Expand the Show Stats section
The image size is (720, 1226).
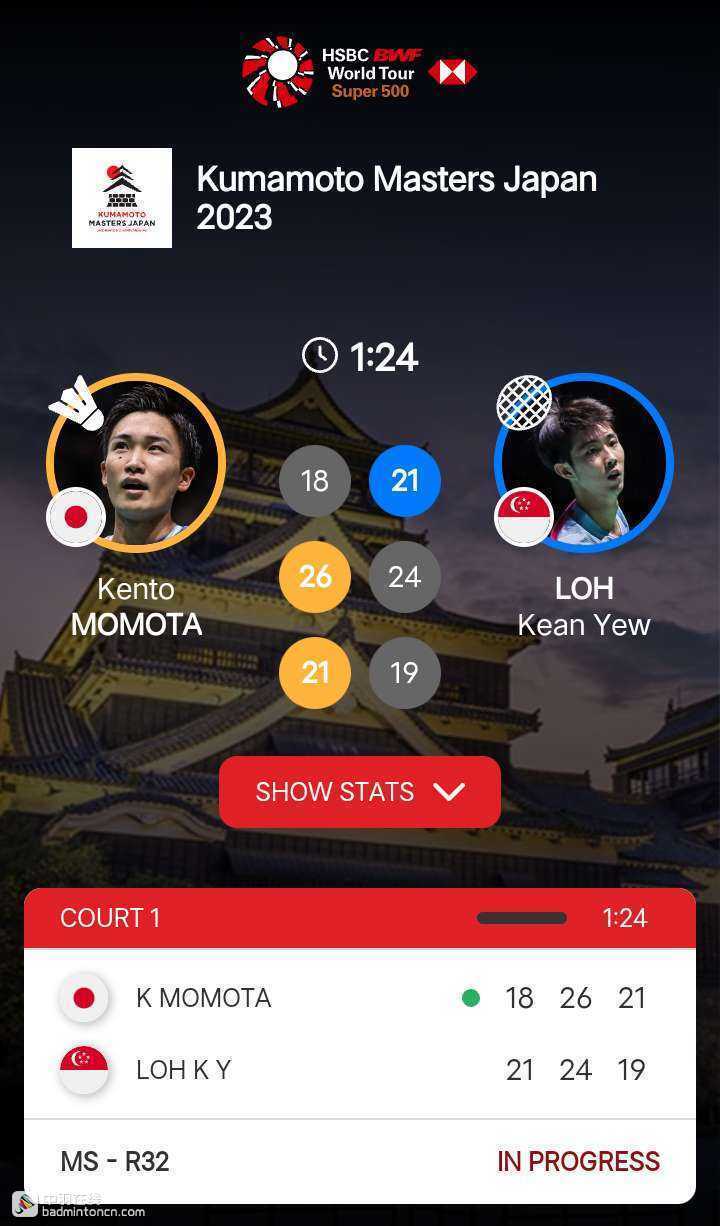coord(359,792)
